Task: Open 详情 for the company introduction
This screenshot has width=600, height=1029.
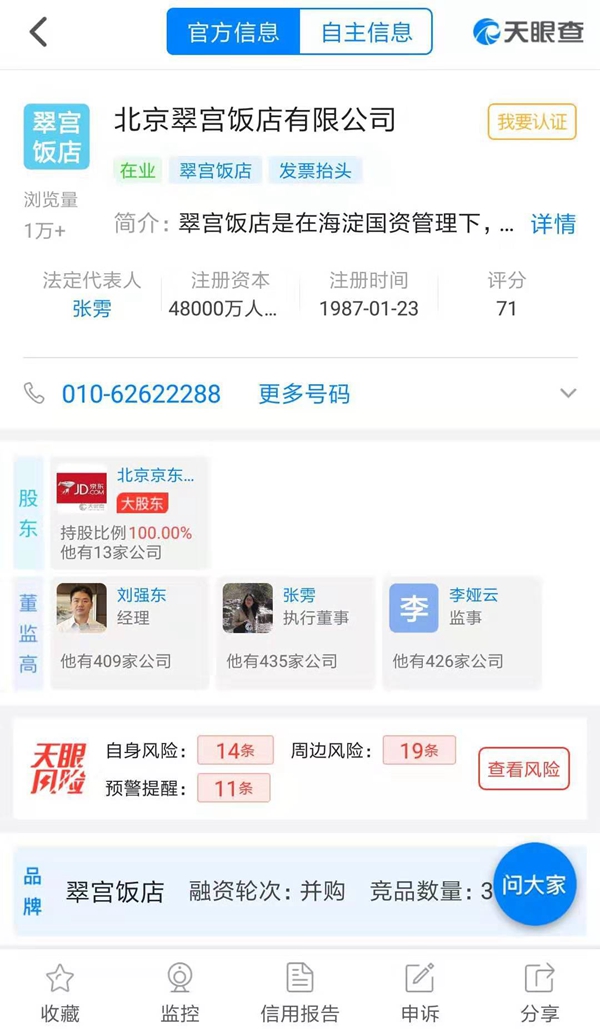Action: pos(552,223)
